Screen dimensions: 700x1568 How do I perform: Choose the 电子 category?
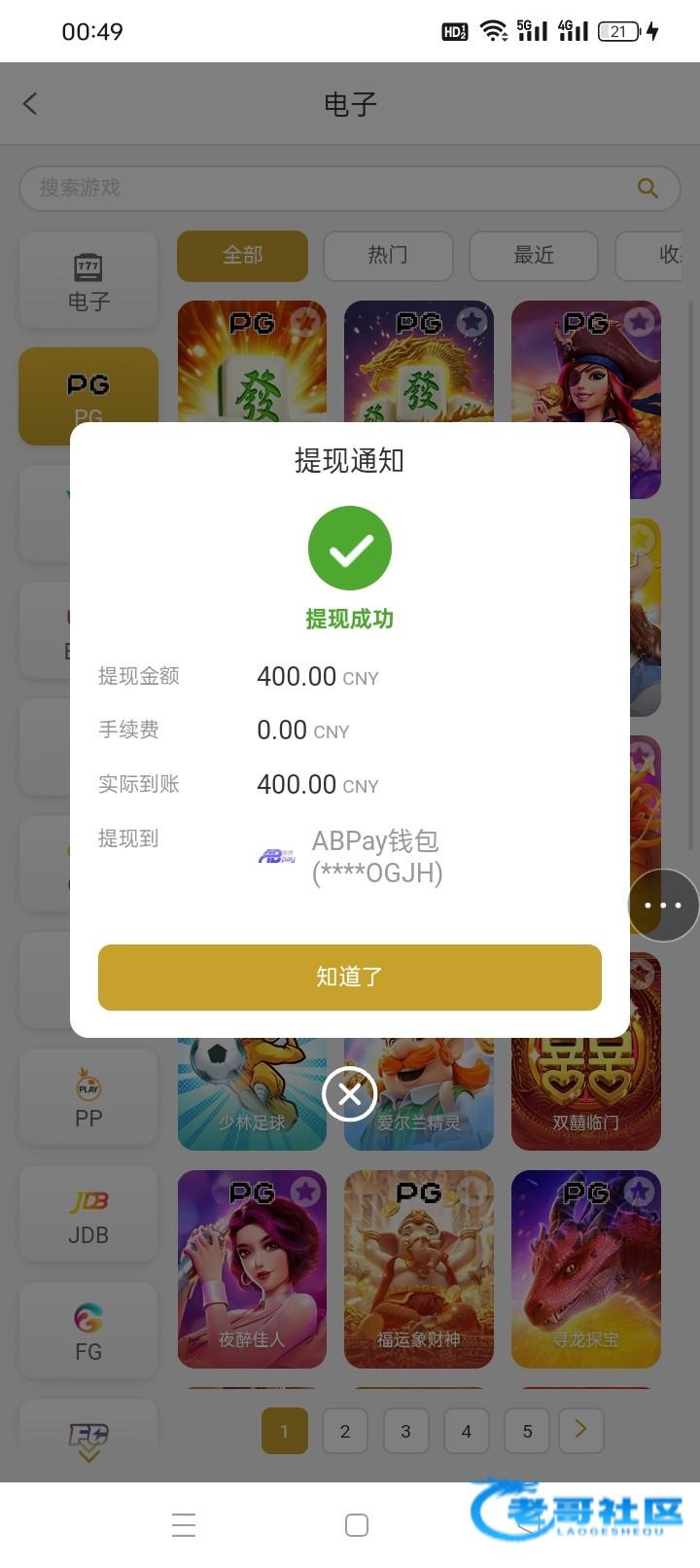[88, 281]
